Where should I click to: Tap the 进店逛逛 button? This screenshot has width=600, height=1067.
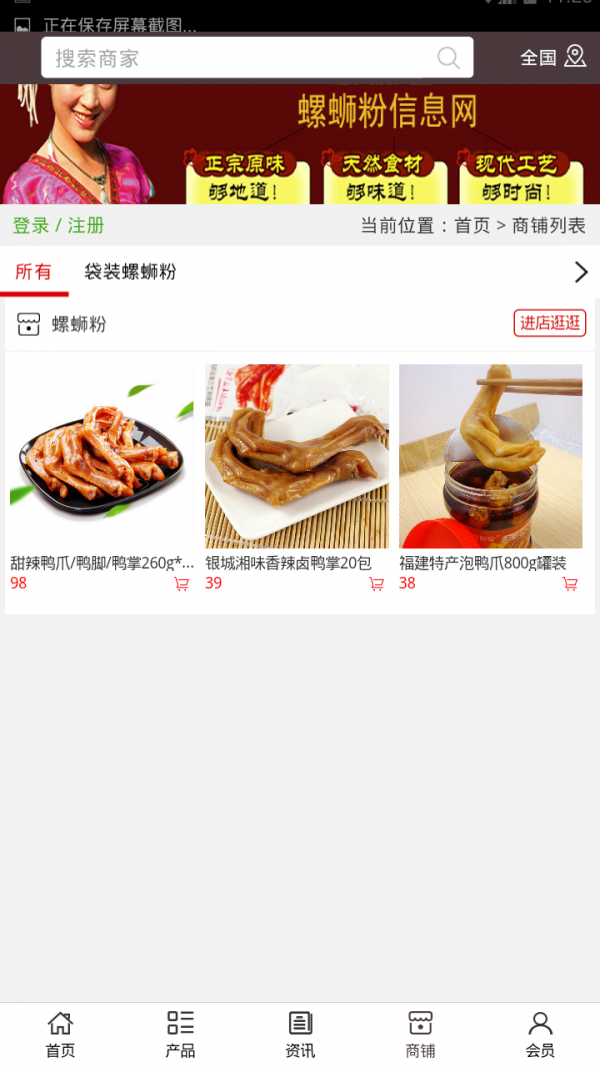click(x=550, y=323)
